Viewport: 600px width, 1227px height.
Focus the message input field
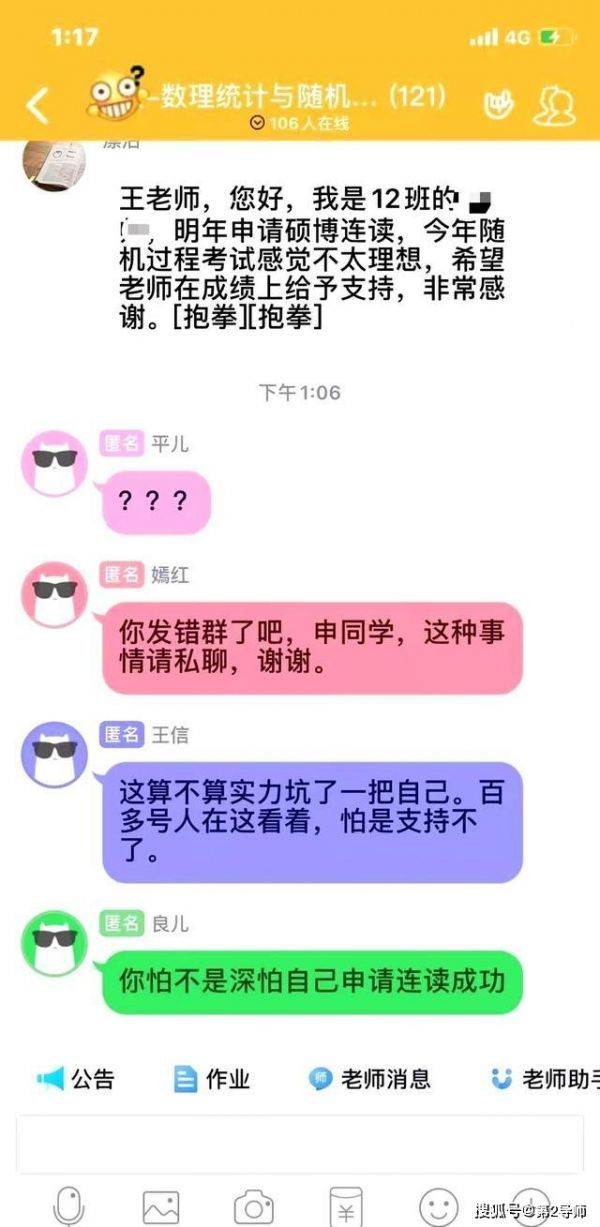[300, 1144]
